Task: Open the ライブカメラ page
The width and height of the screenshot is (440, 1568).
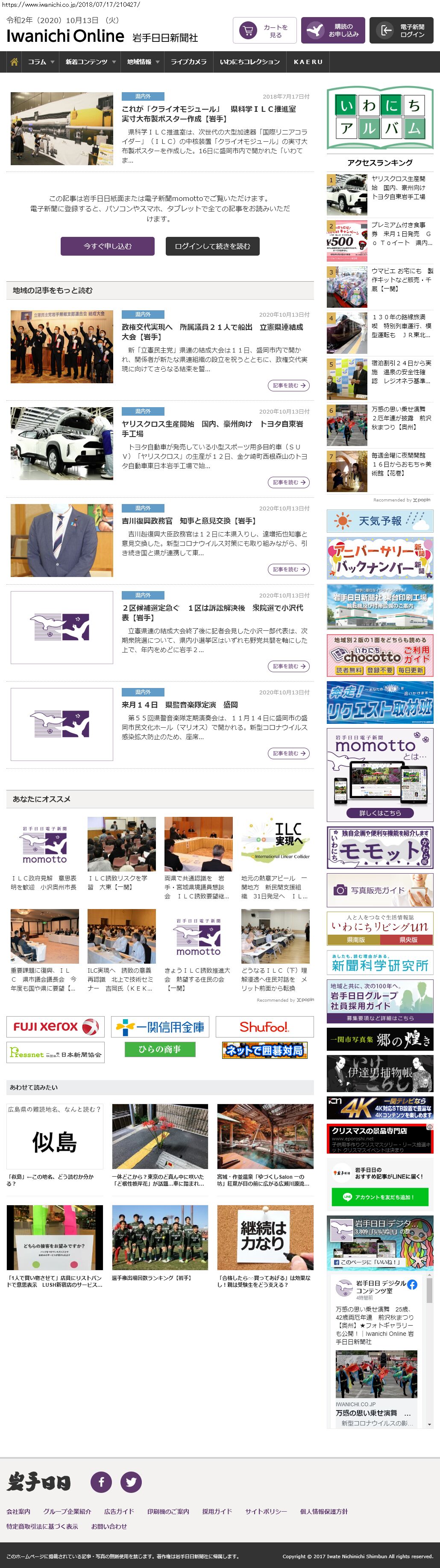Action: [x=188, y=61]
